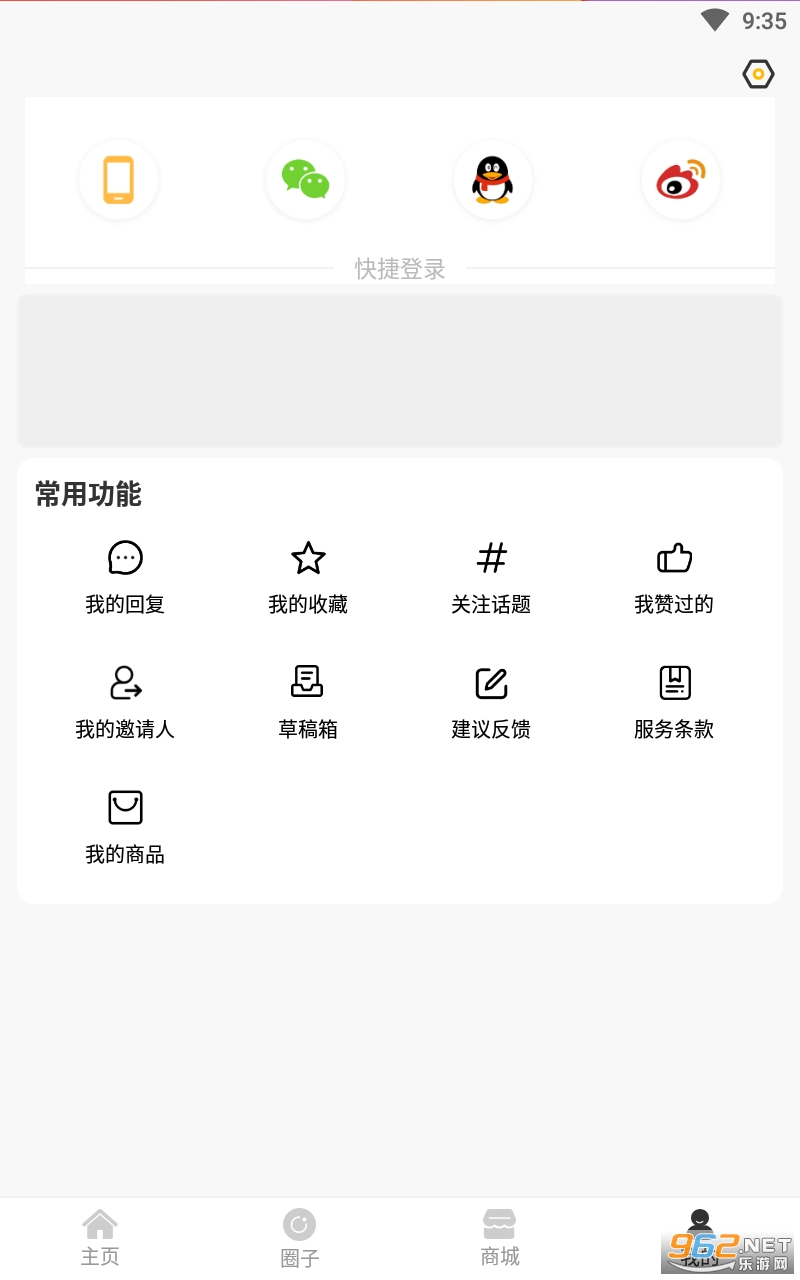This screenshot has width=800, height=1280.
Task: Log in with the Weibo icon
Action: [680, 180]
